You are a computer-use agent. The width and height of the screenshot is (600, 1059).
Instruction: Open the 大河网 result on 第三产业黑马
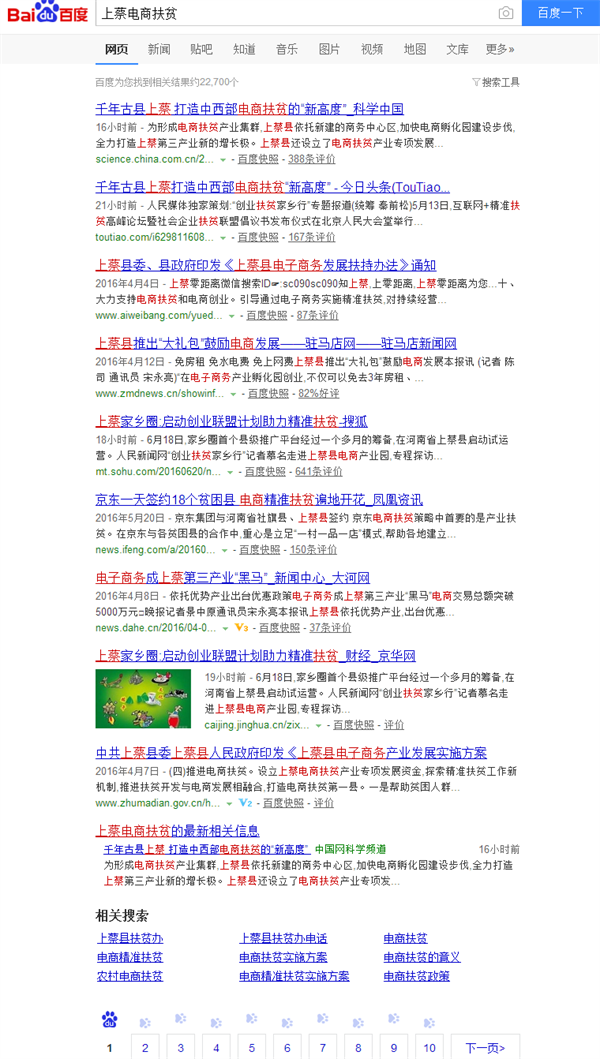pyautogui.click(x=232, y=578)
